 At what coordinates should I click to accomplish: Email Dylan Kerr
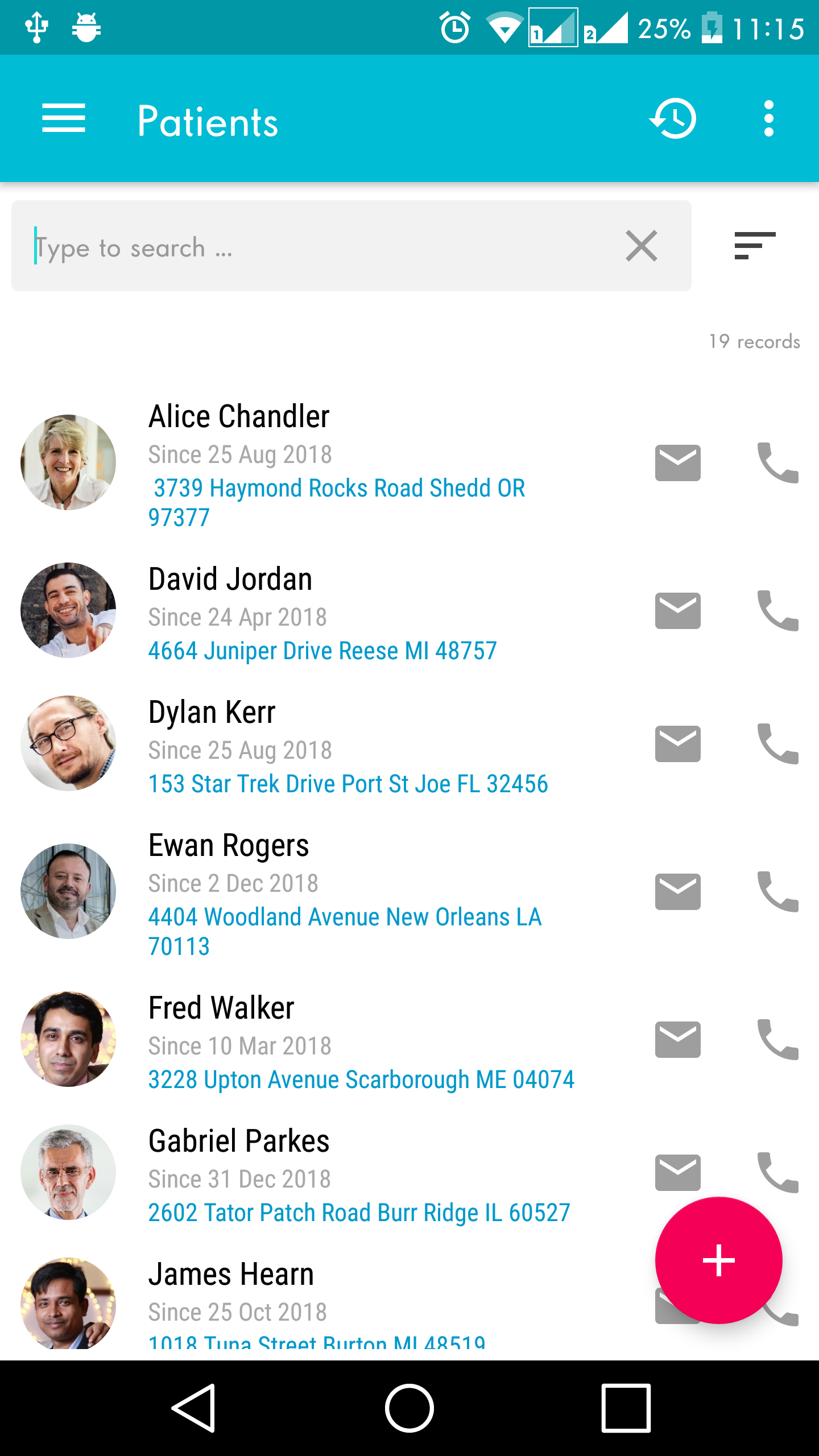(x=677, y=743)
